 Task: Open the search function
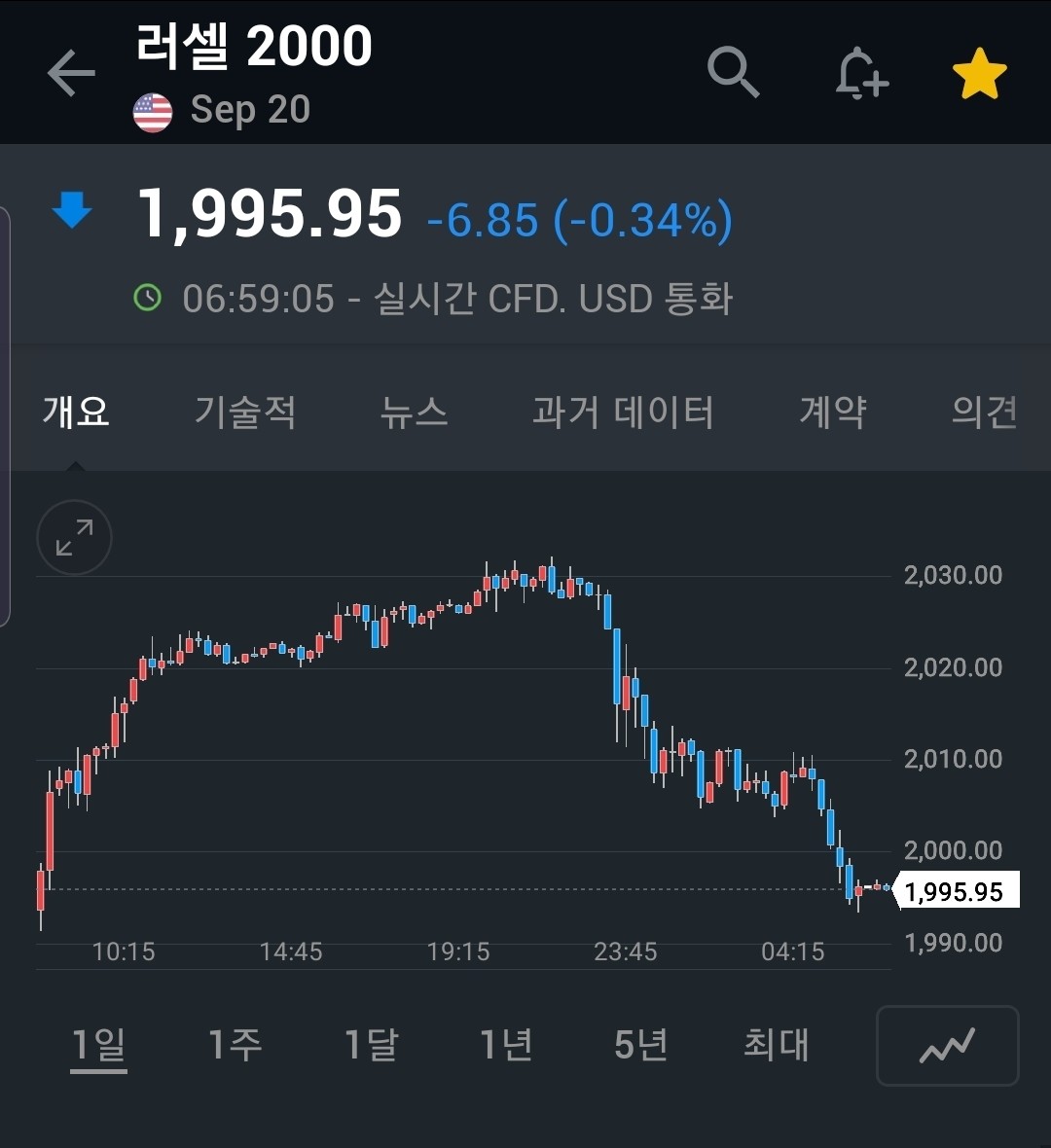(734, 73)
